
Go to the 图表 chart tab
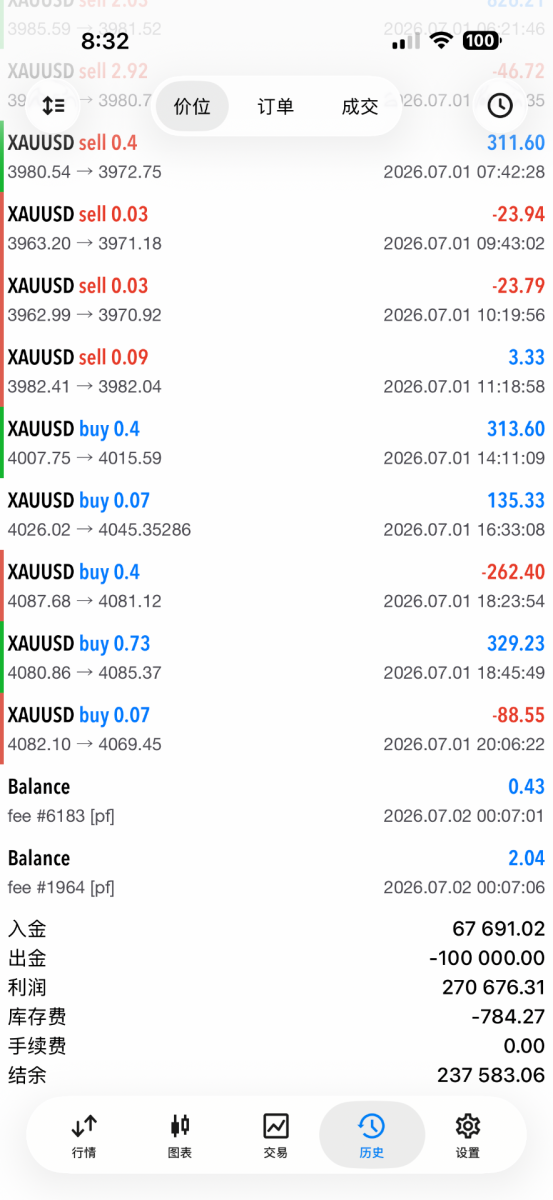(x=180, y=1136)
